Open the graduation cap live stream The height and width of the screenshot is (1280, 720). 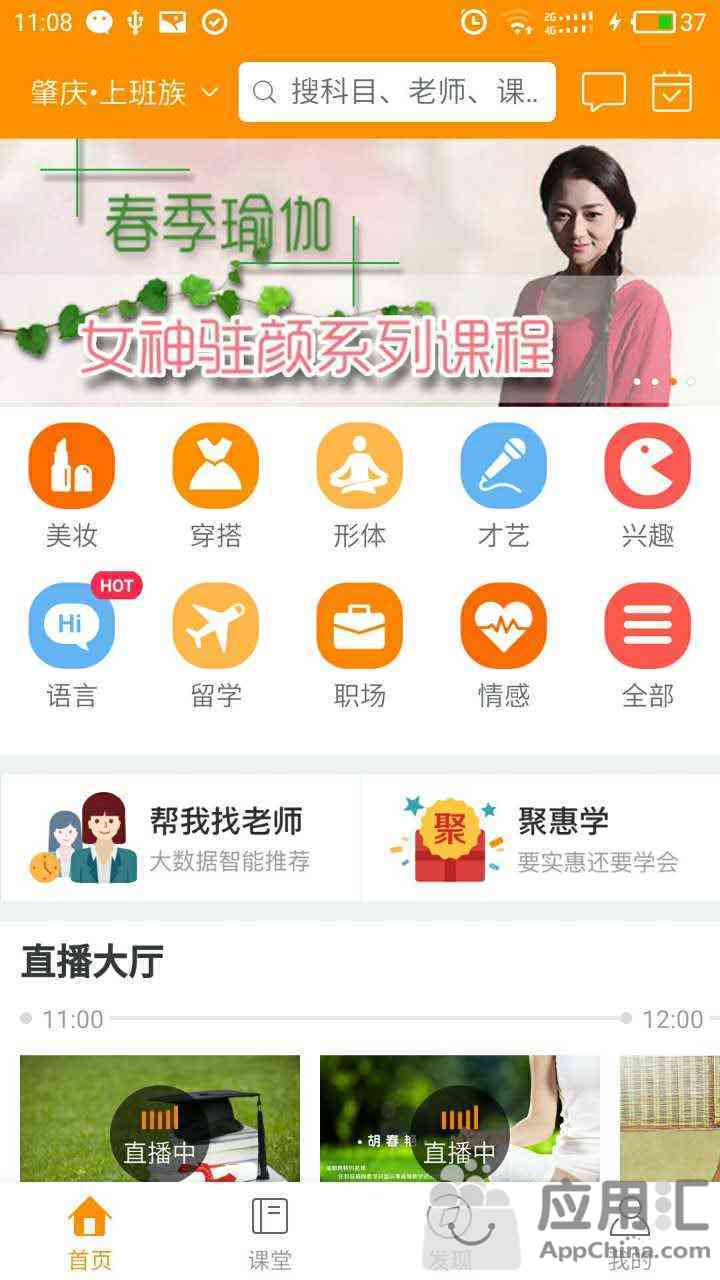(160, 1118)
